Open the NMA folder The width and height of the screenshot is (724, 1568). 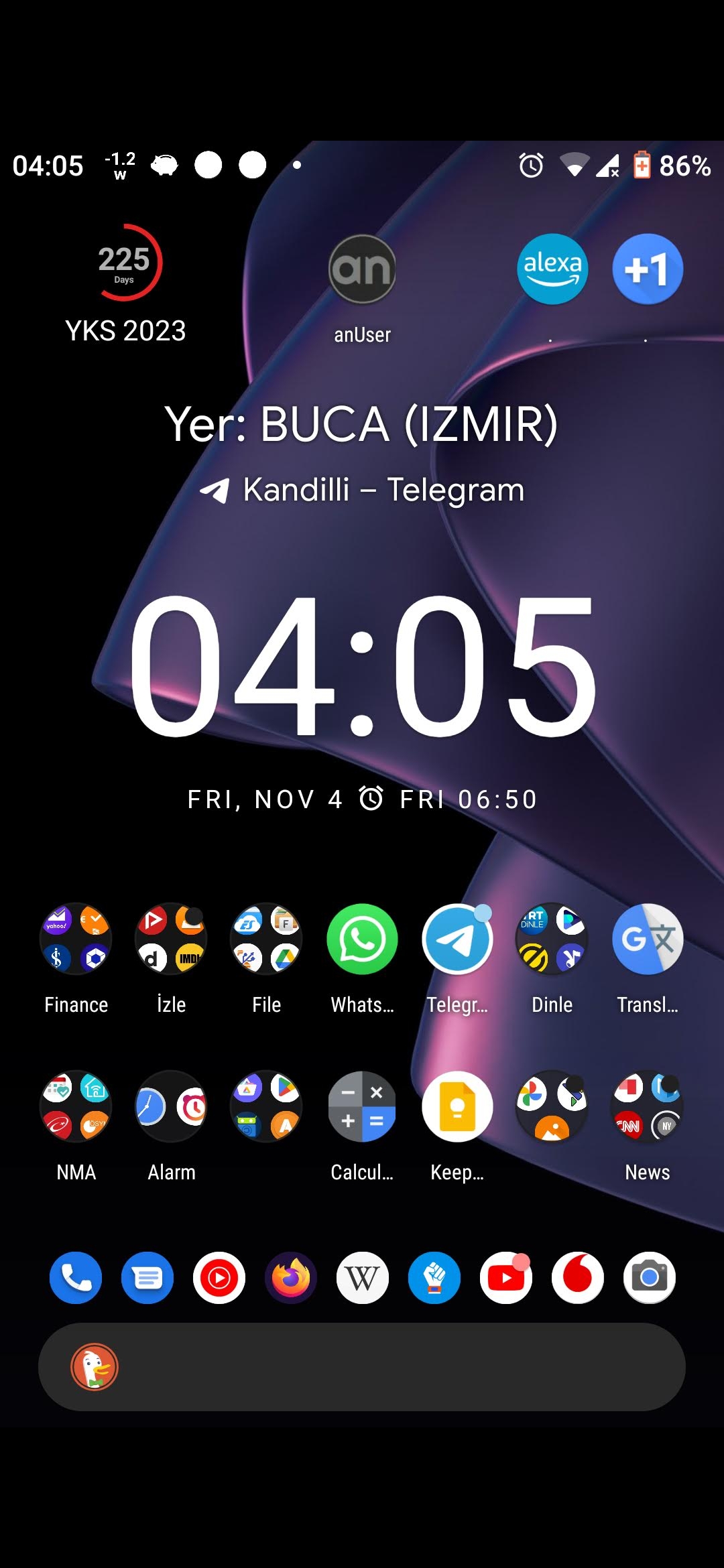pos(76,1107)
